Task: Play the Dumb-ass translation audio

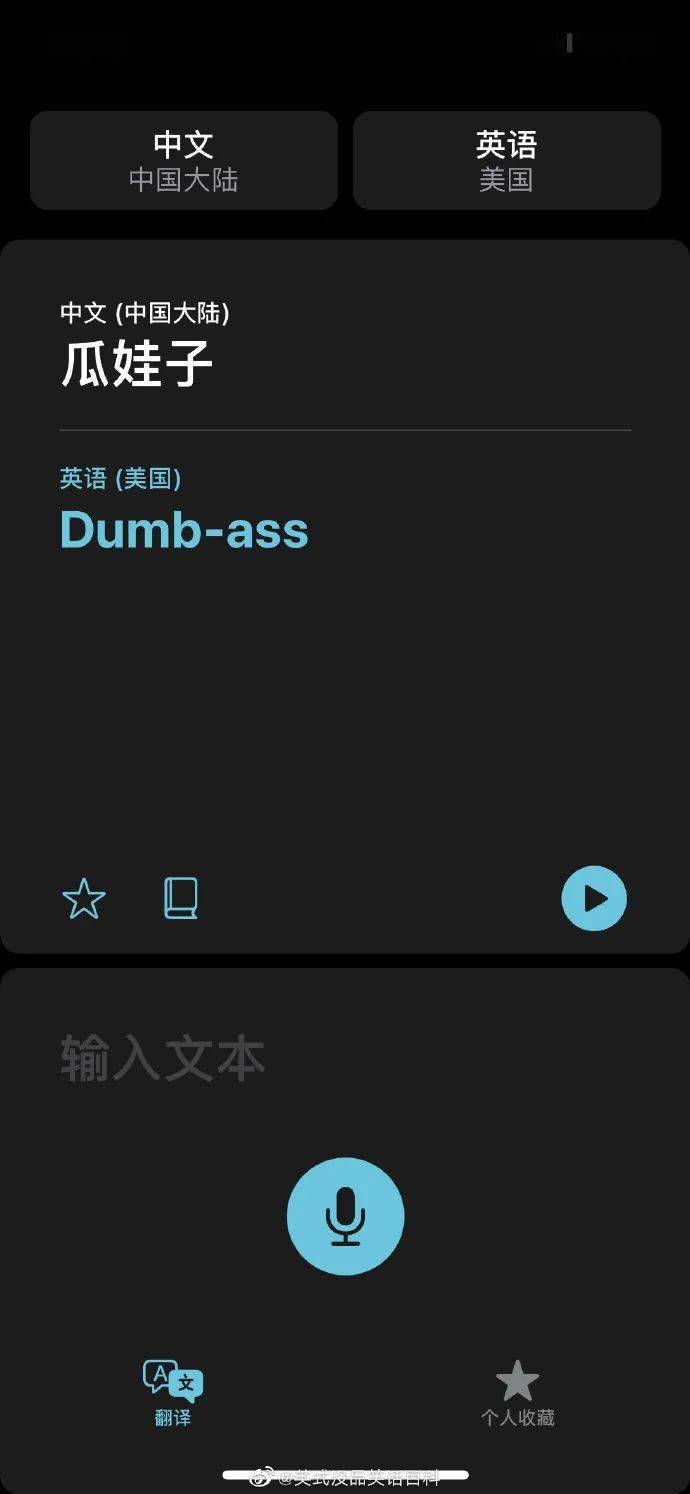Action: click(594, 898)
